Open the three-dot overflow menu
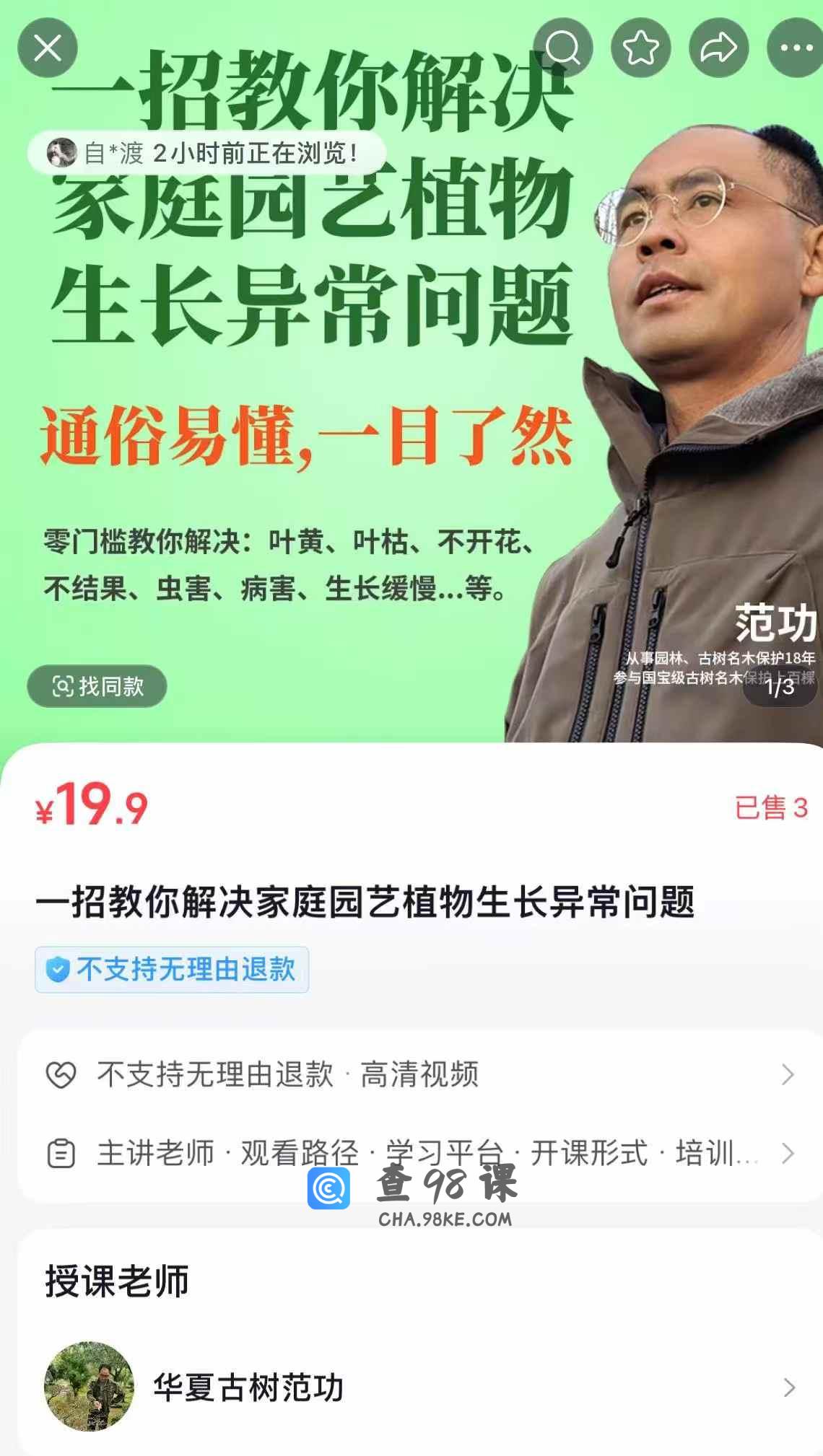823x1456 pixels. tap(796, 48)
